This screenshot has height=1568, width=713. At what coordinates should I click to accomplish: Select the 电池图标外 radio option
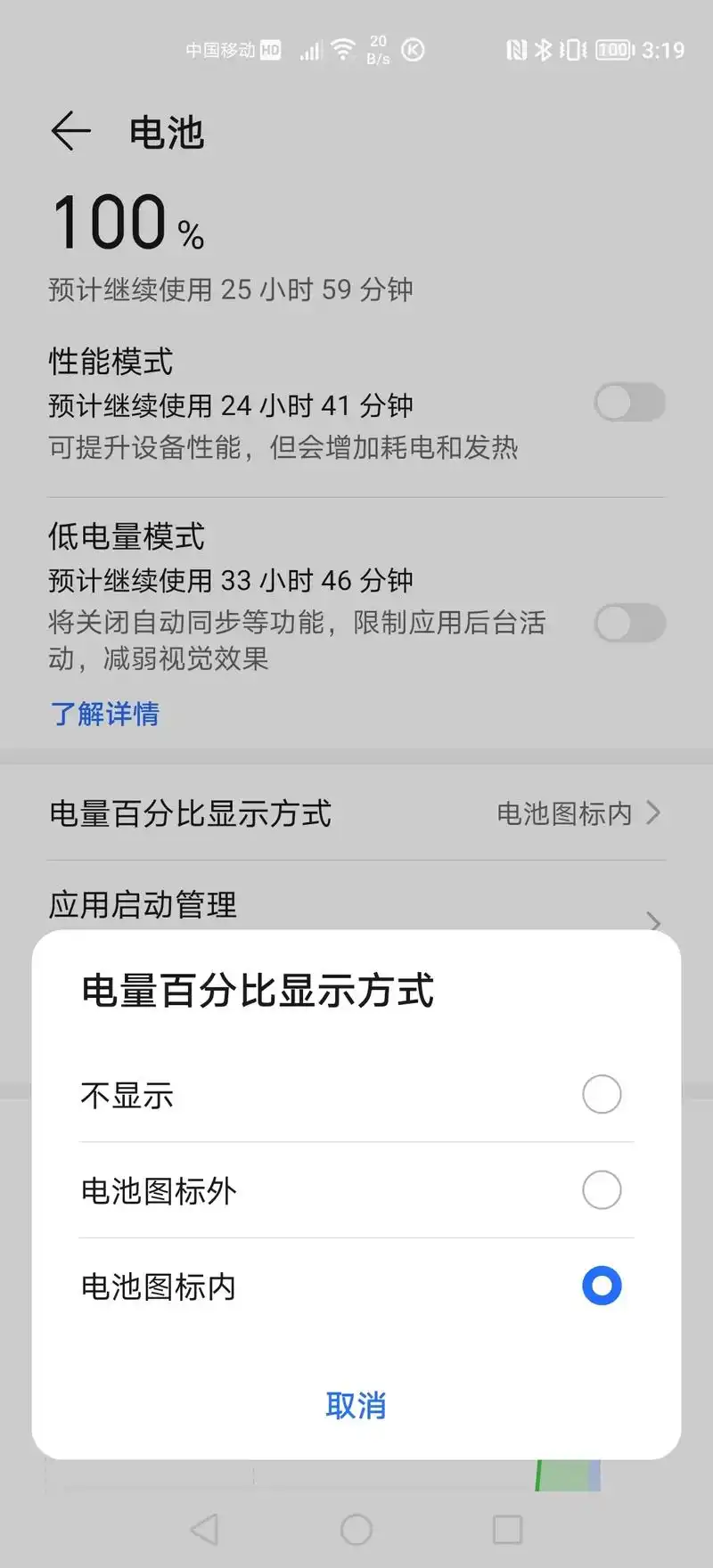pyautogui.click(x=602, y=1190)
